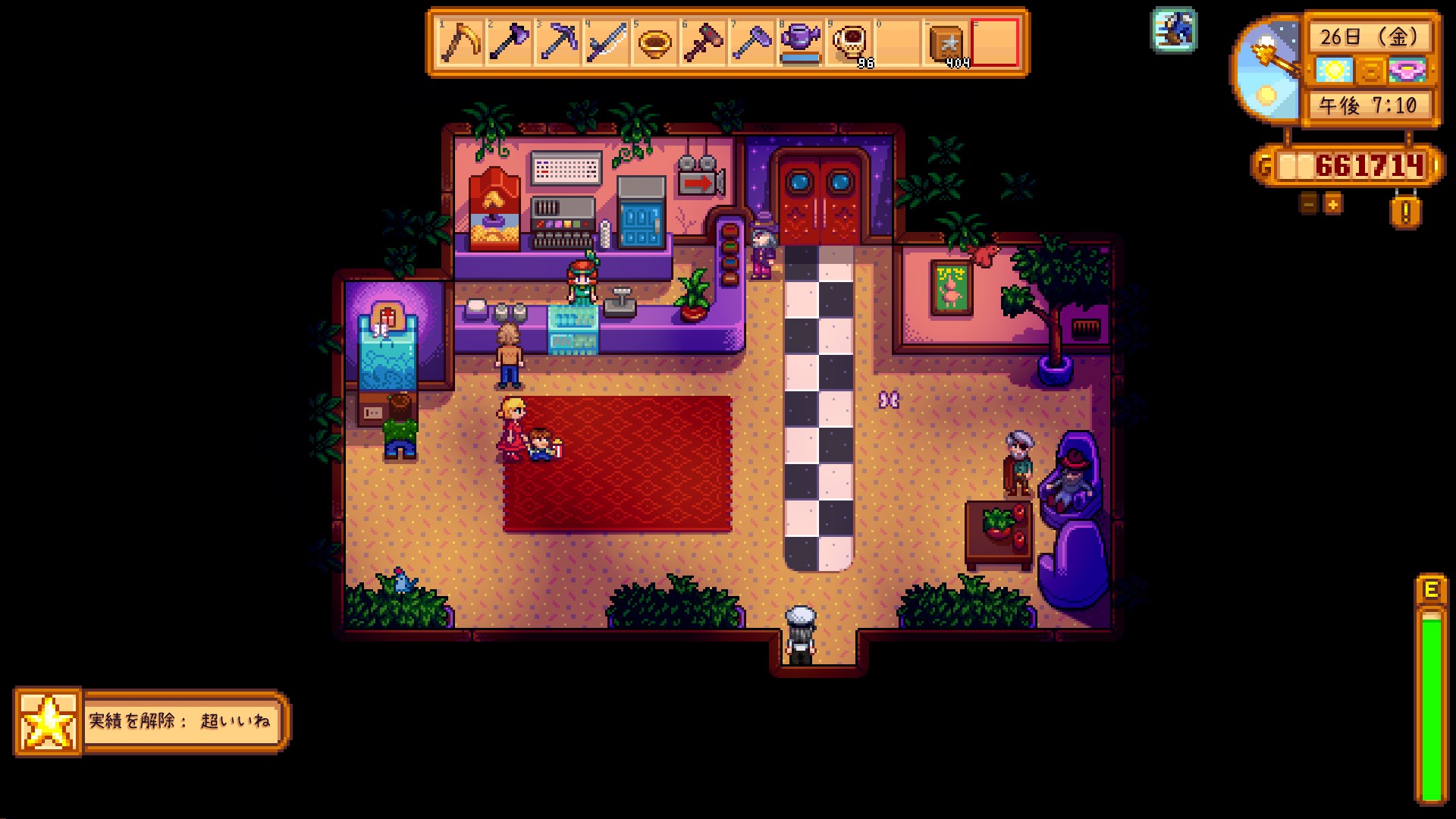Image resolution: width=1456 pixels, height=819 pixels.
Task: Select the coffee stack of 96
Action: tap(849, 42)
